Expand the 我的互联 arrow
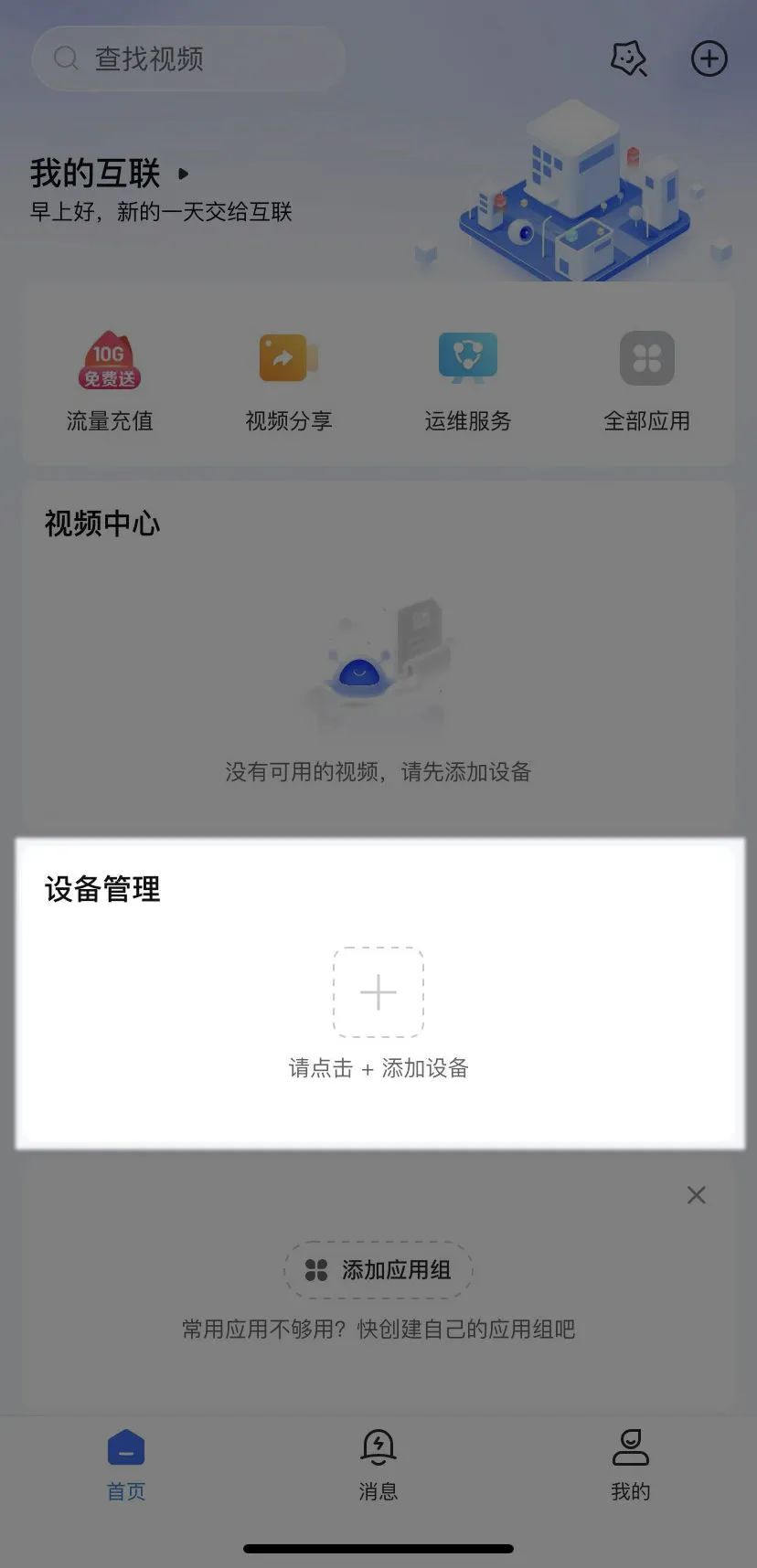The image size is (757, 1568). 184,174
